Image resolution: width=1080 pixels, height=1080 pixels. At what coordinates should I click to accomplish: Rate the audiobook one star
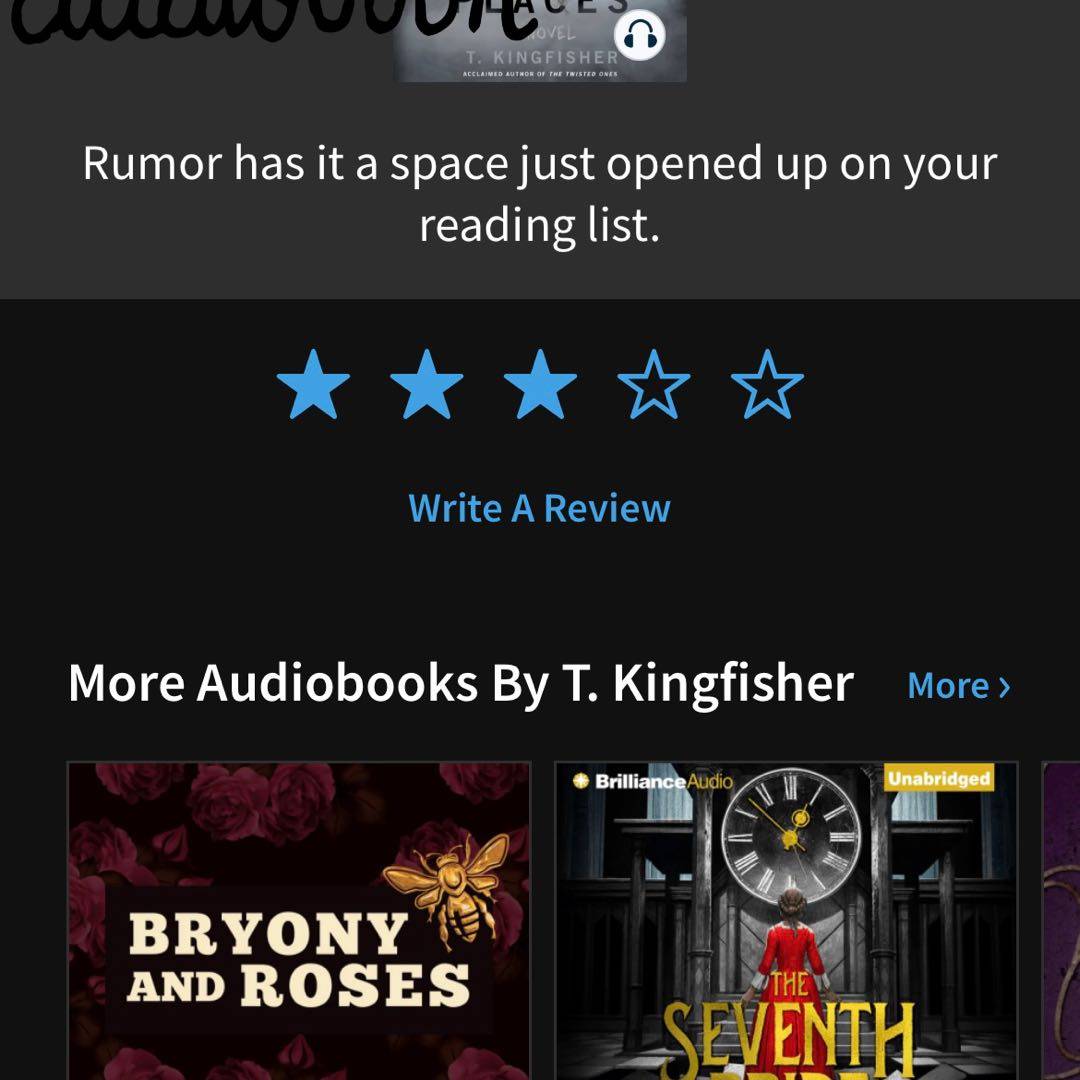pyautogui.click(x=313, y=385)
